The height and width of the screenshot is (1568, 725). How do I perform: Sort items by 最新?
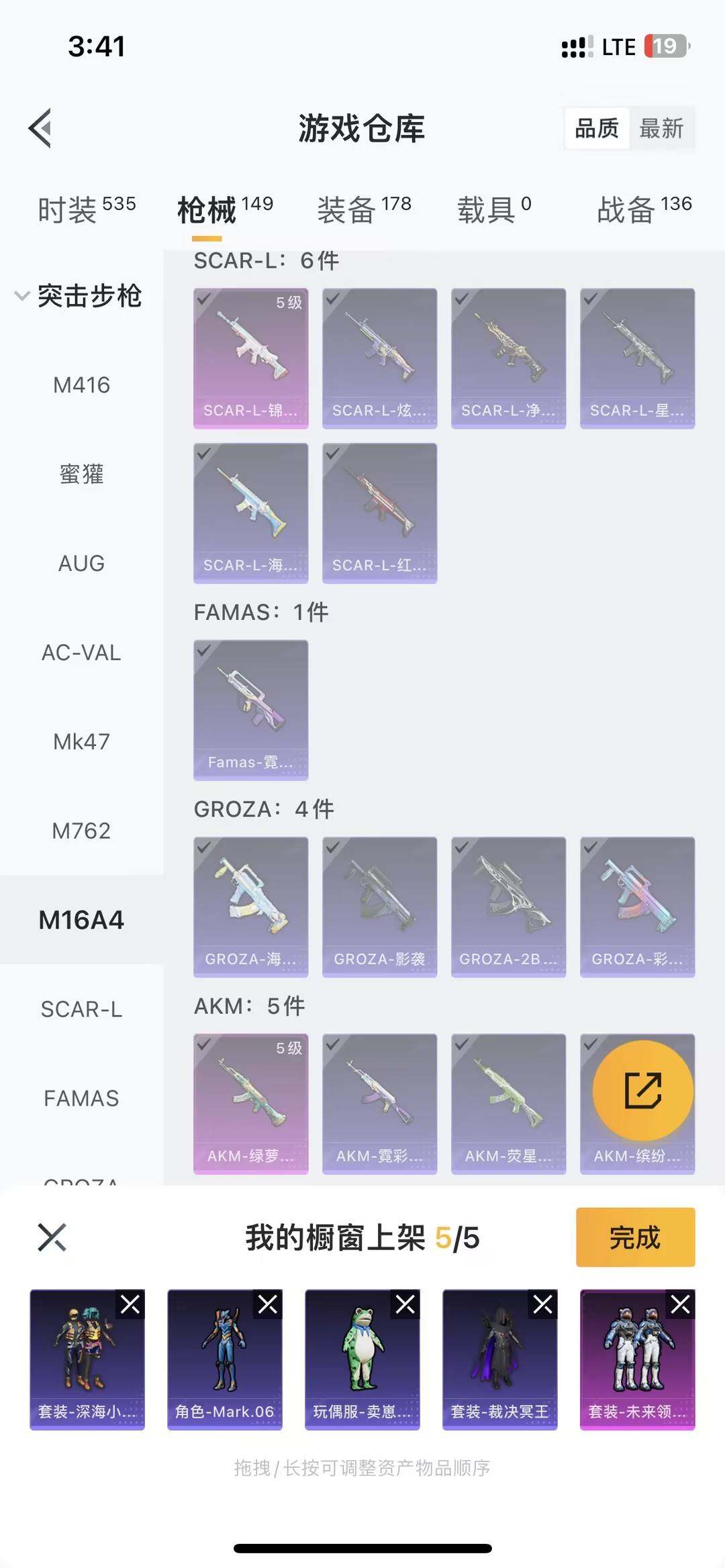[661, 129]
